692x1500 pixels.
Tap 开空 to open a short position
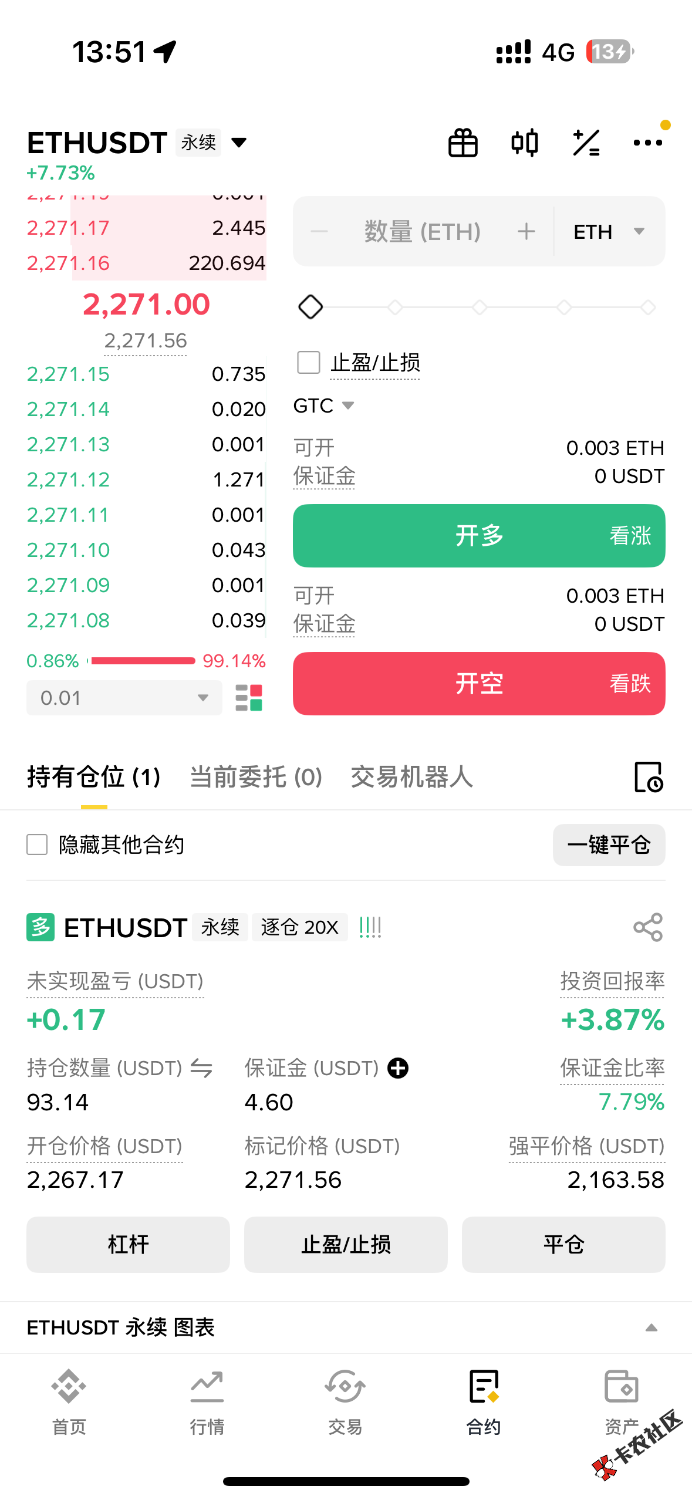tap(479, 684)
